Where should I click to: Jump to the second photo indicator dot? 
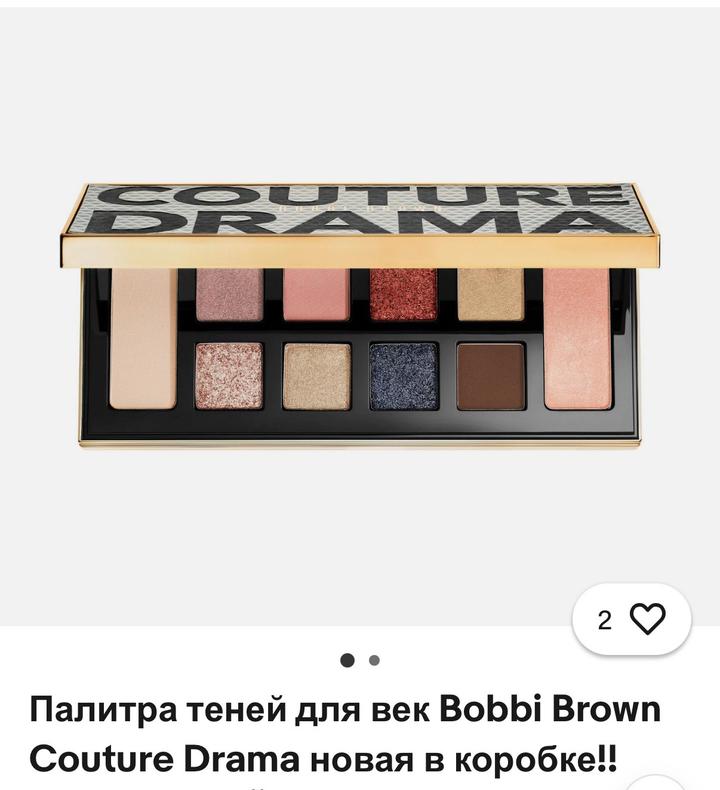[374, 660]
